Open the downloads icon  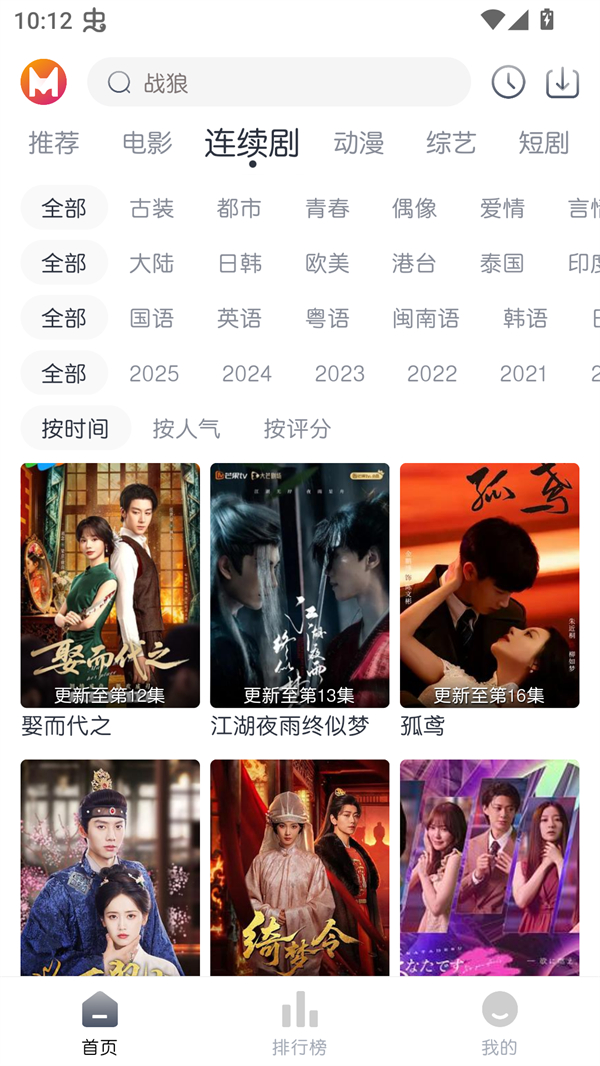562,82
